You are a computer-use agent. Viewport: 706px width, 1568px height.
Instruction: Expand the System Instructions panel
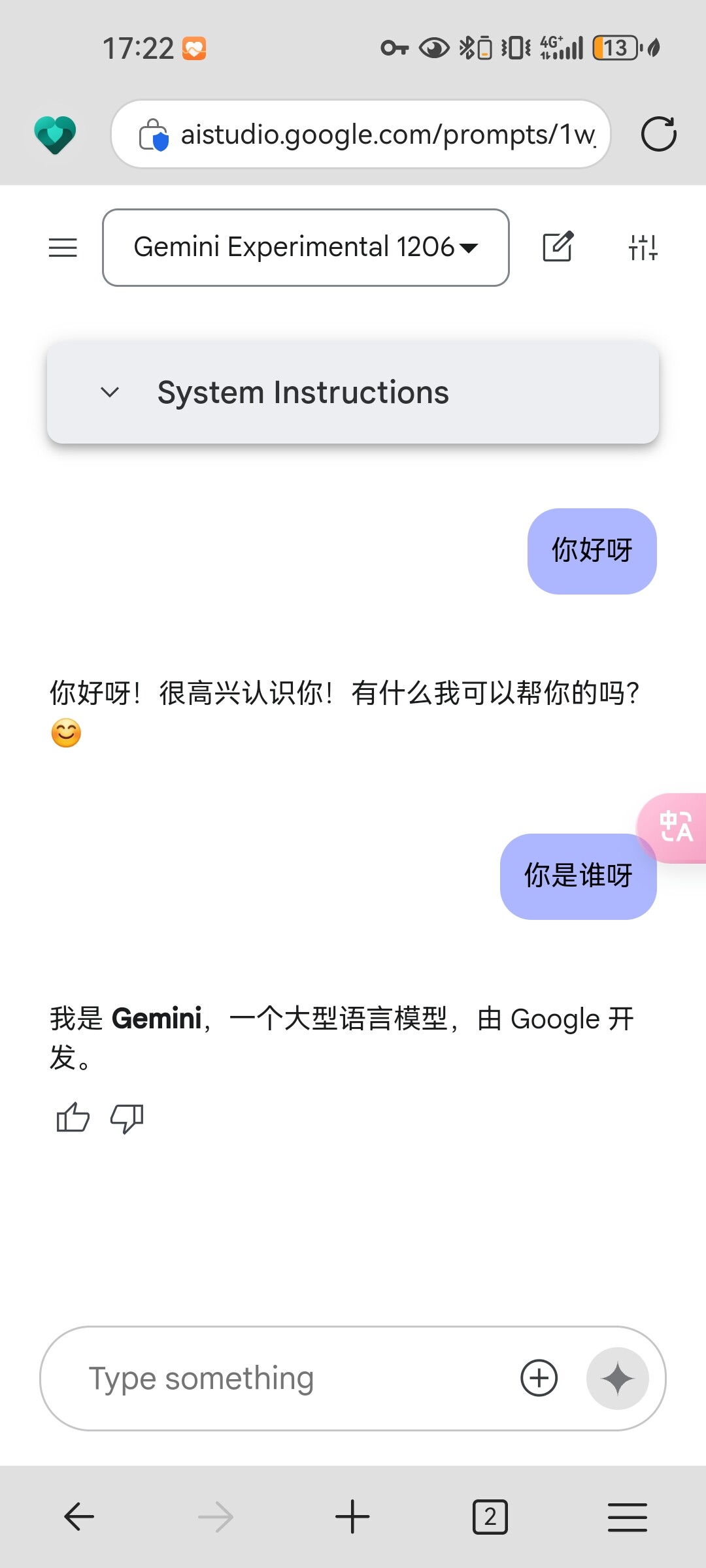coord(353,393)
